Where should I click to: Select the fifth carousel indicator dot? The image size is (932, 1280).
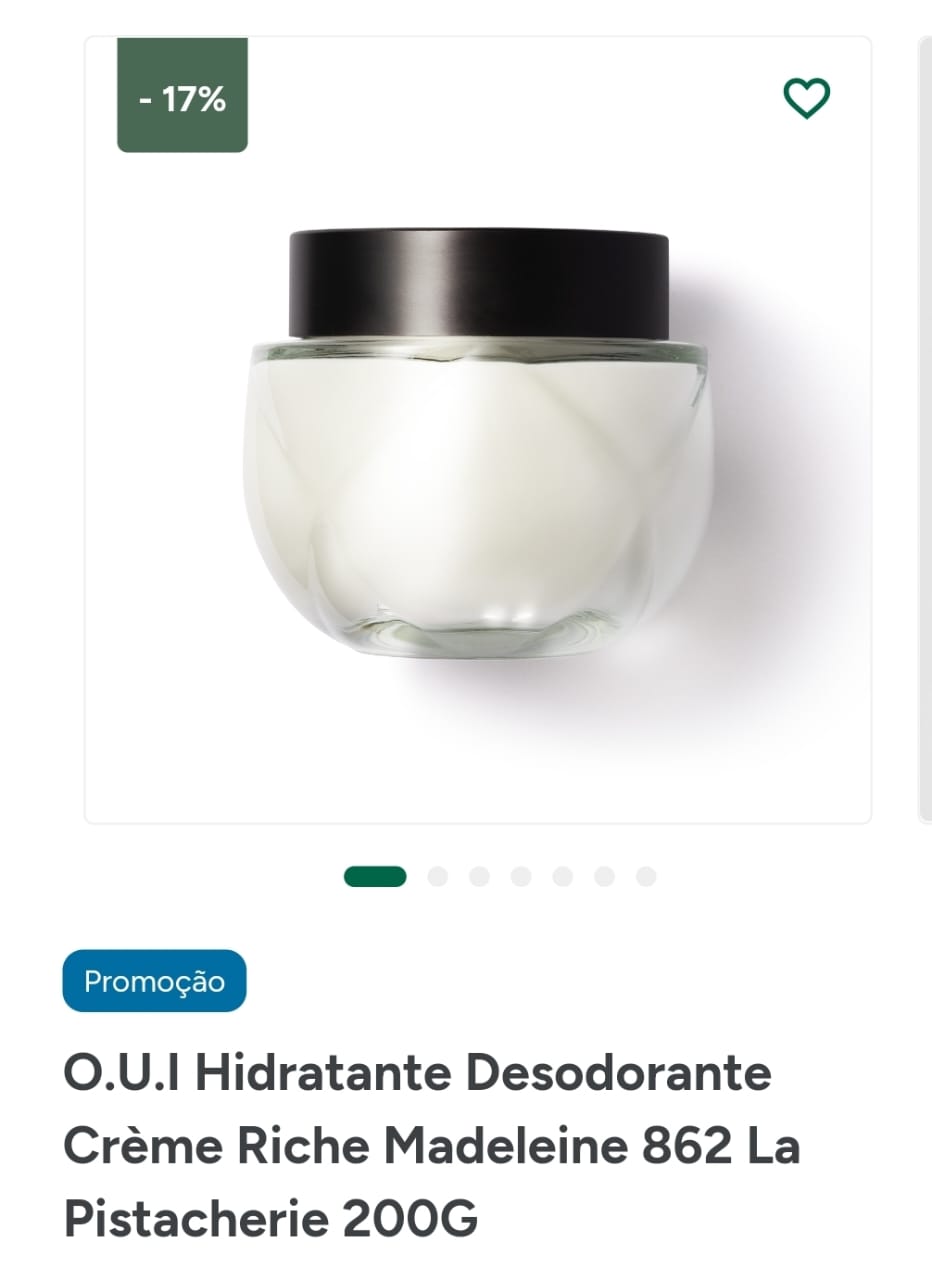pyautogui.click(x=562, y=877)
